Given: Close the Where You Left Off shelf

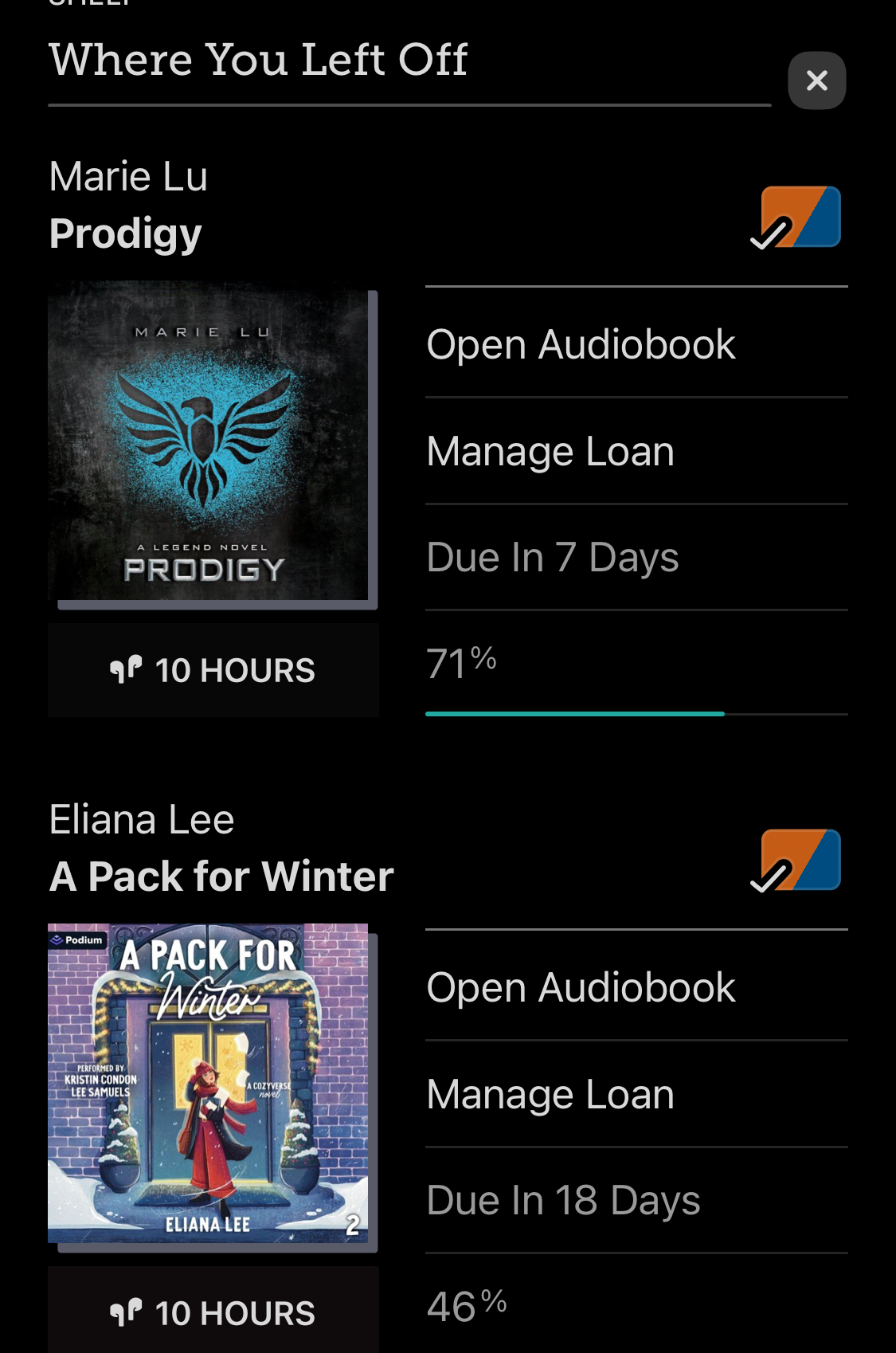Looking at the screenshot, I should [816, 80].
